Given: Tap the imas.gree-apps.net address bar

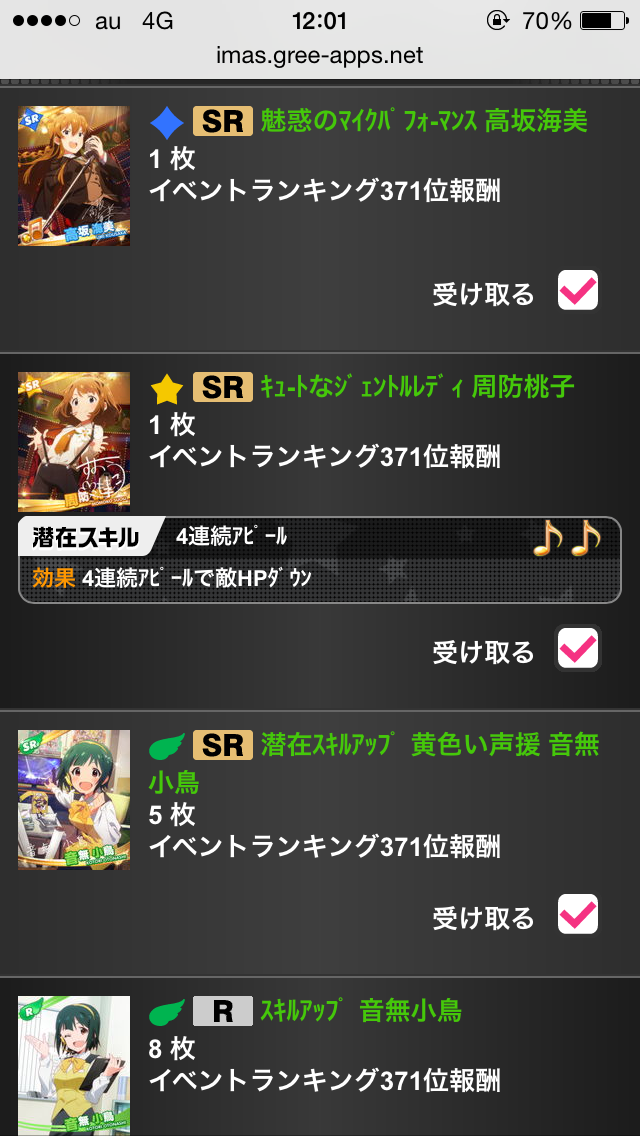Looking at the screenshot, I should [320, 56].
